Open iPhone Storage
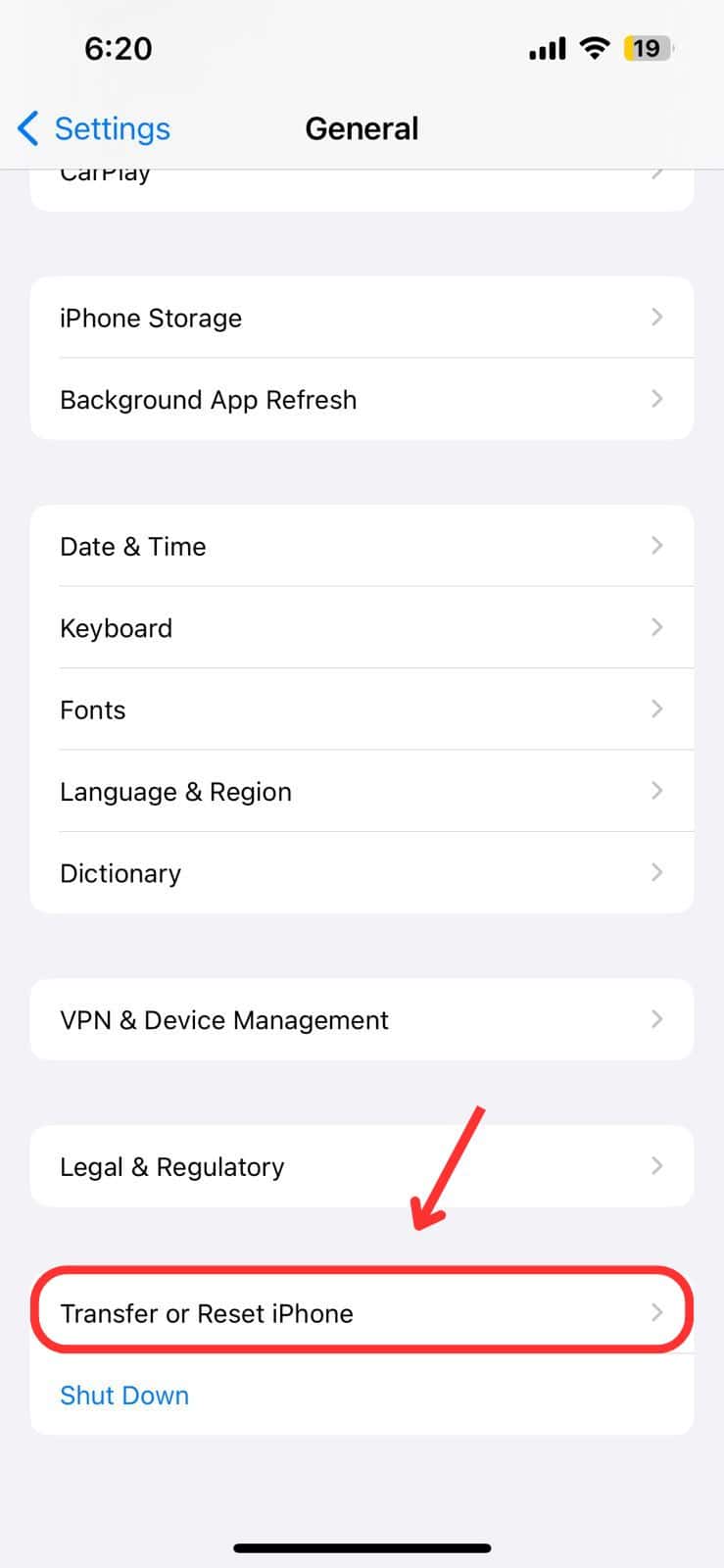This screenshot has height=1568, width=724. point(361,318)
